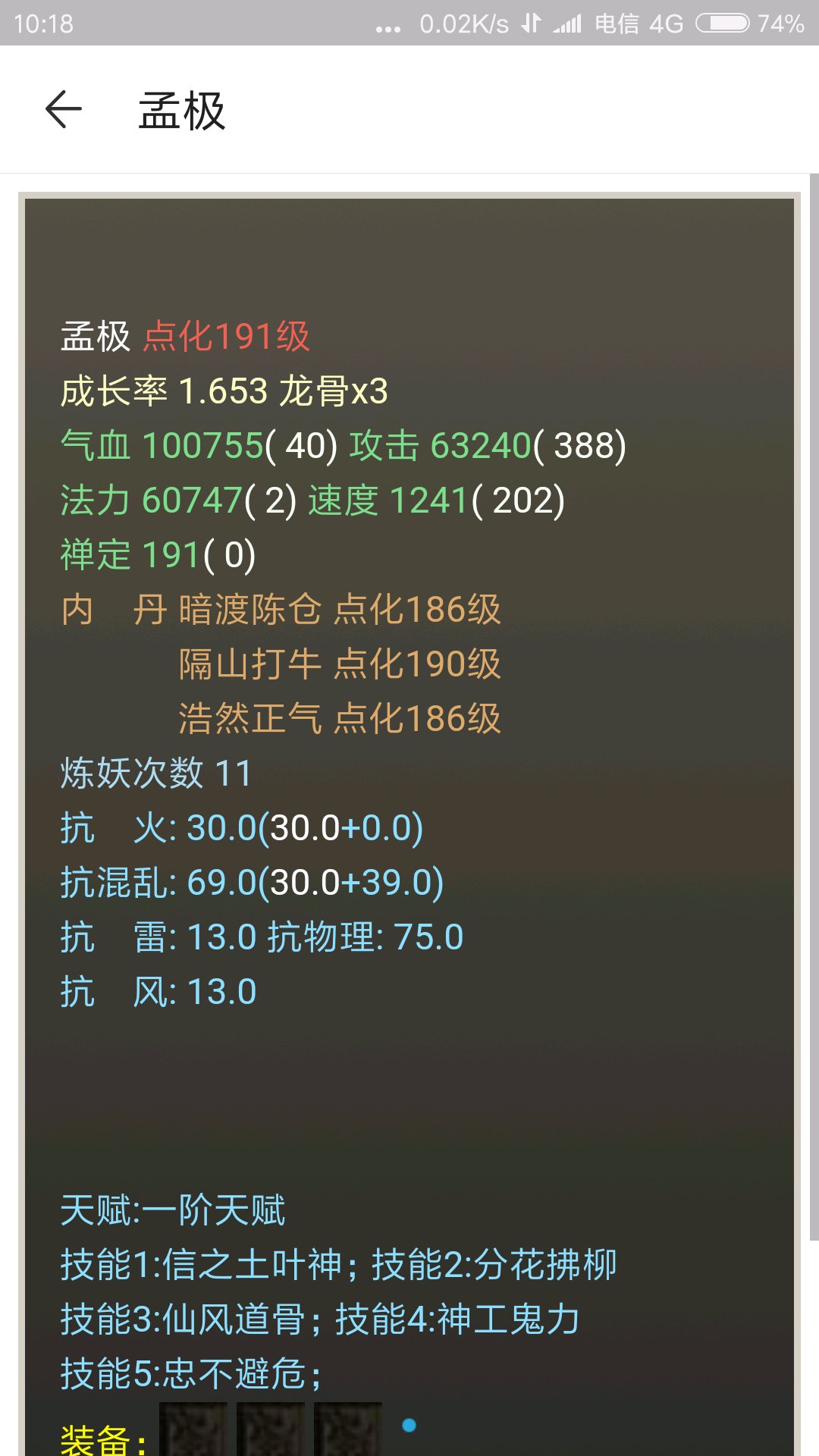Go back from the 孟极 page
The width and height of the screenshot is (819, 1456).
[64, 110]
